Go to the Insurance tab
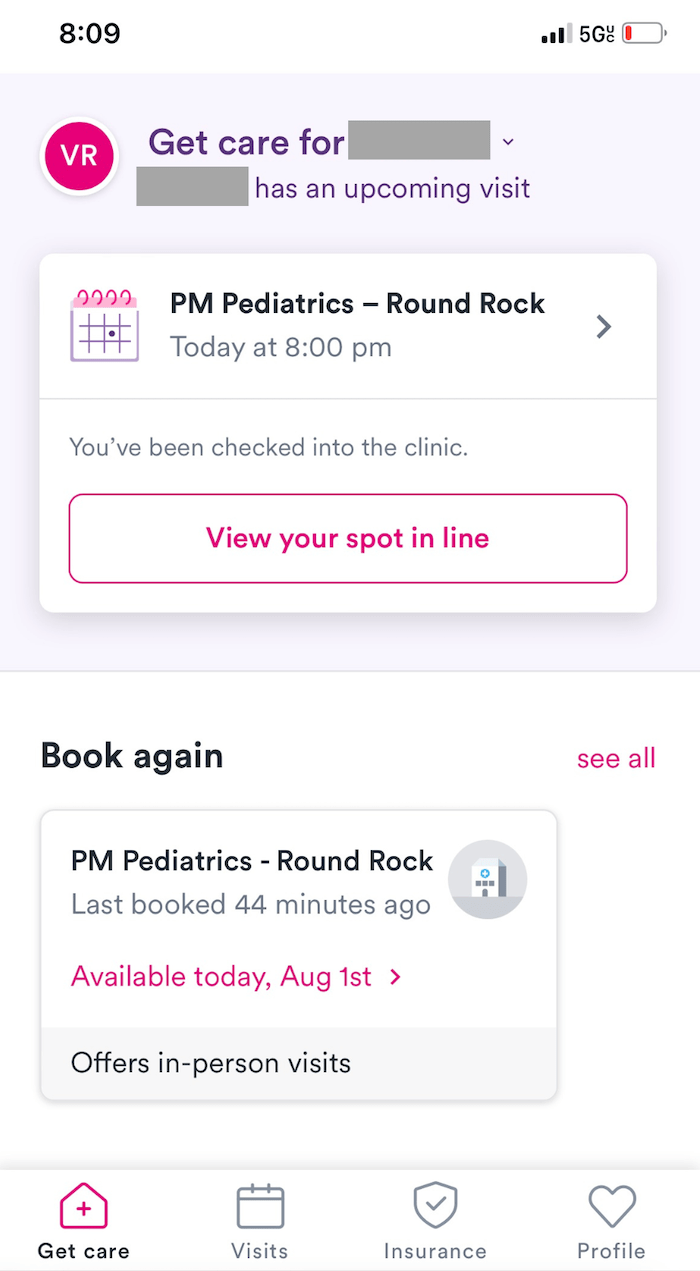The width and height of the screenshot is (700, 1271). point(435,1220)
